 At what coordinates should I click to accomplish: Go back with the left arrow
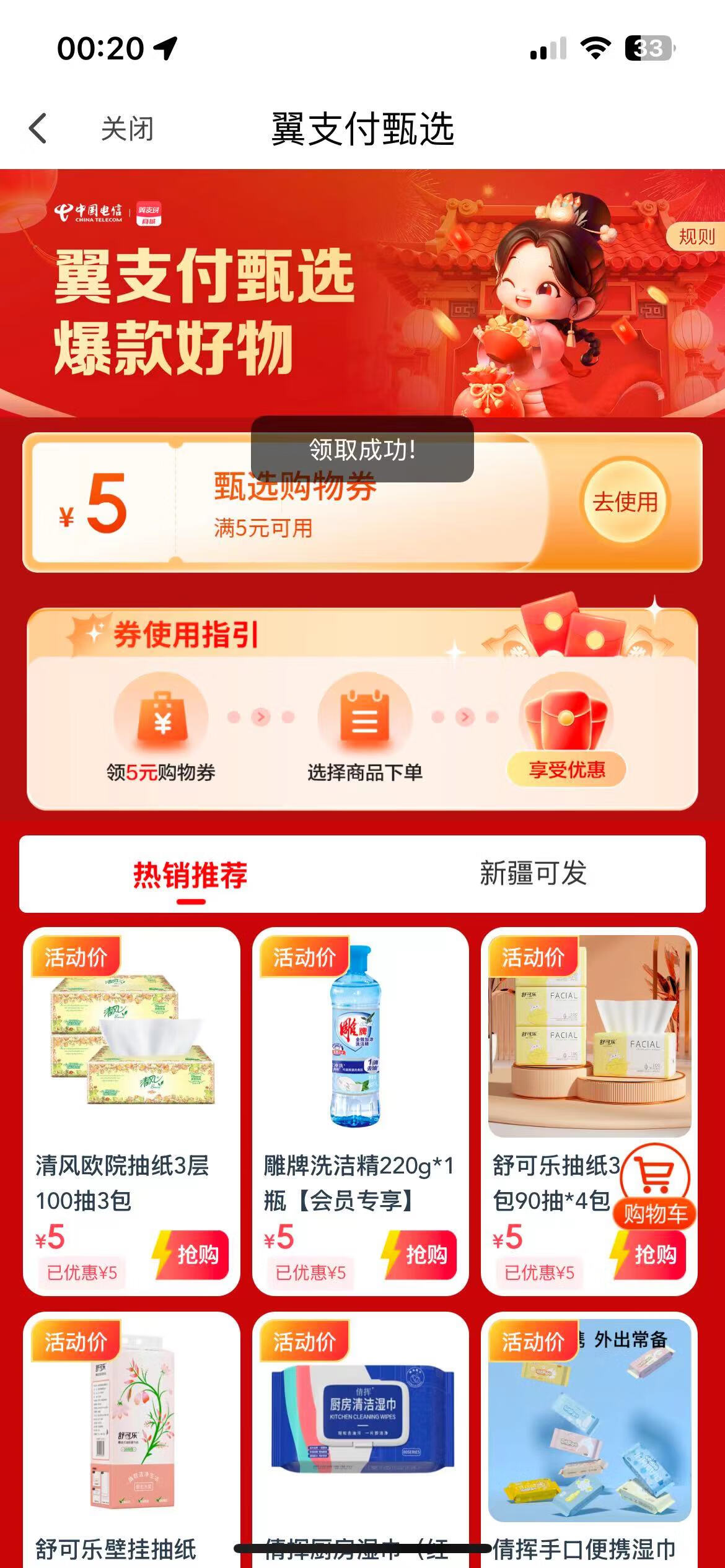[x=38, y=129]
